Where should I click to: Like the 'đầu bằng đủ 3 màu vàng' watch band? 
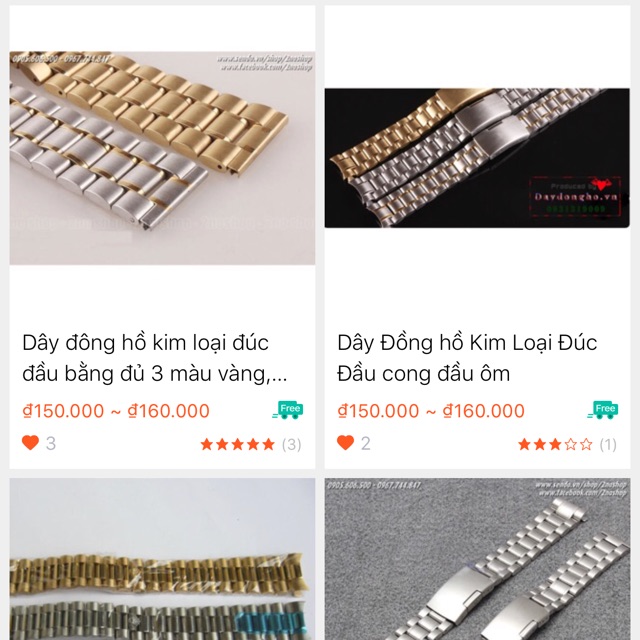click(x=30, y=443)
